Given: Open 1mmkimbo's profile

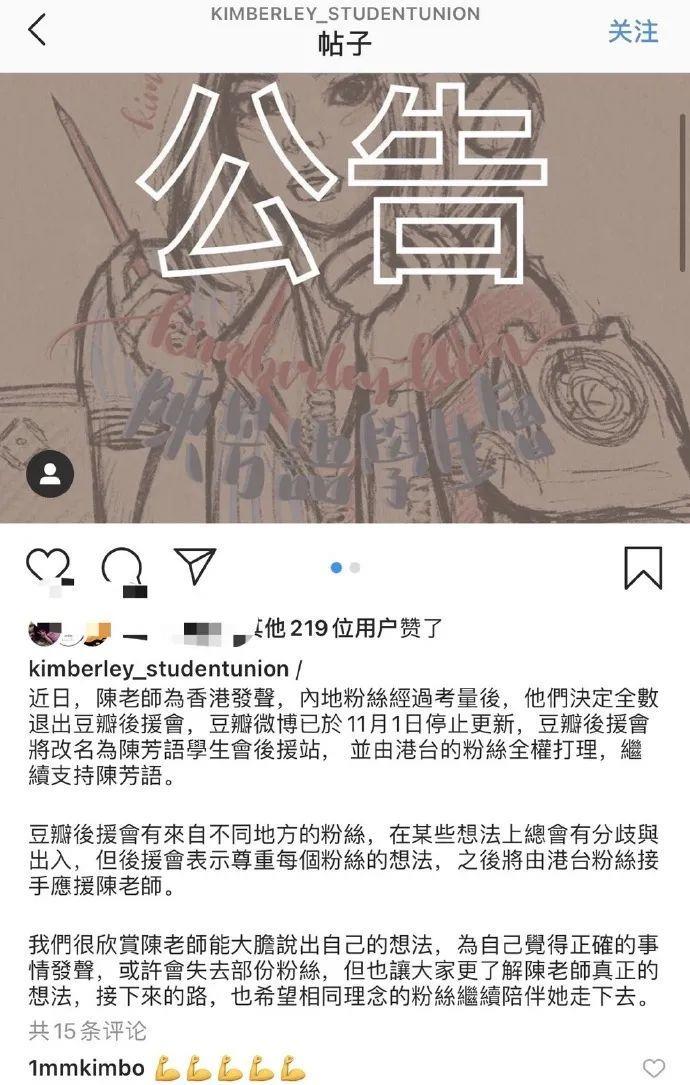Looking at the screenshot, I should pyautogui.click(x=87, y=1067).
